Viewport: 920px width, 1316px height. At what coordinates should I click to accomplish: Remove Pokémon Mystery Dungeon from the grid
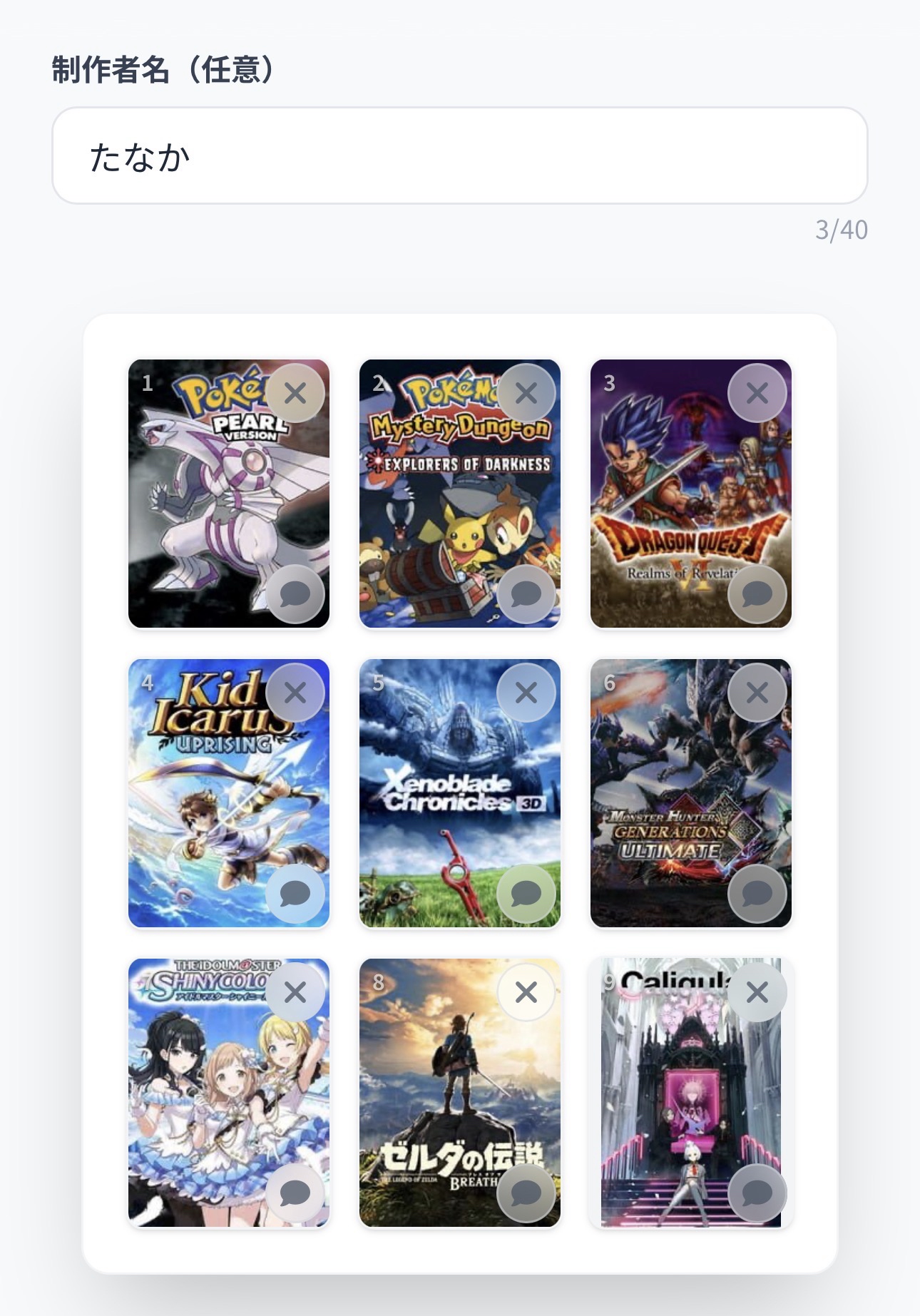point(526,393)
